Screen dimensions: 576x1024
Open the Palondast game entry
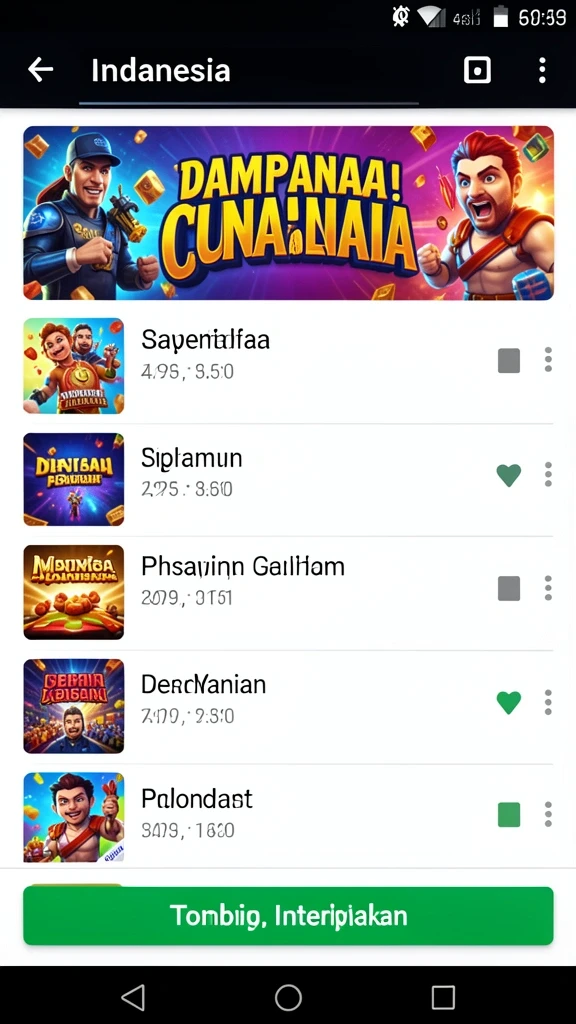288,816
